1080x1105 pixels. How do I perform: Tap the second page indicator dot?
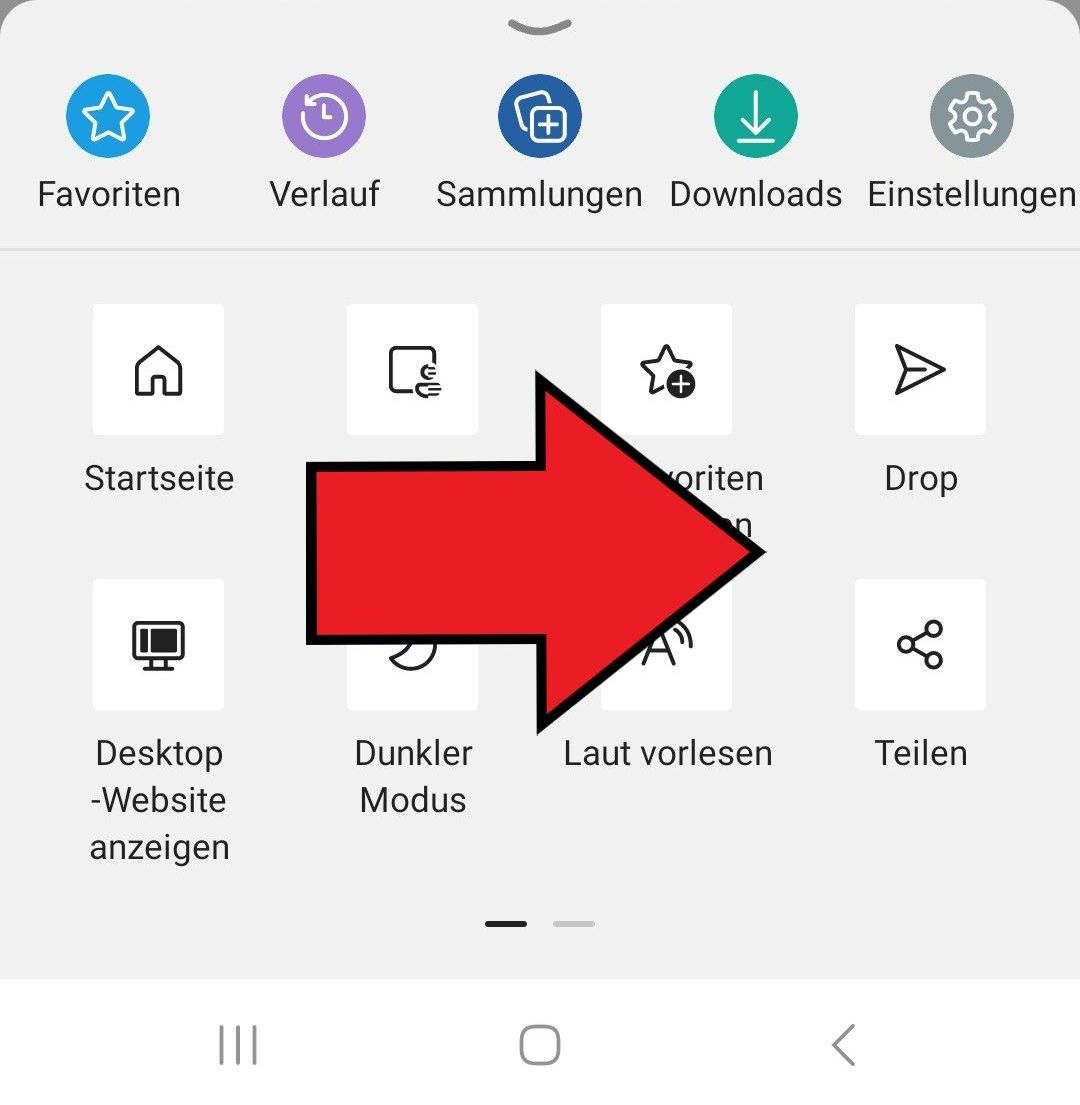pyautogui.click(x=574, y=924)
